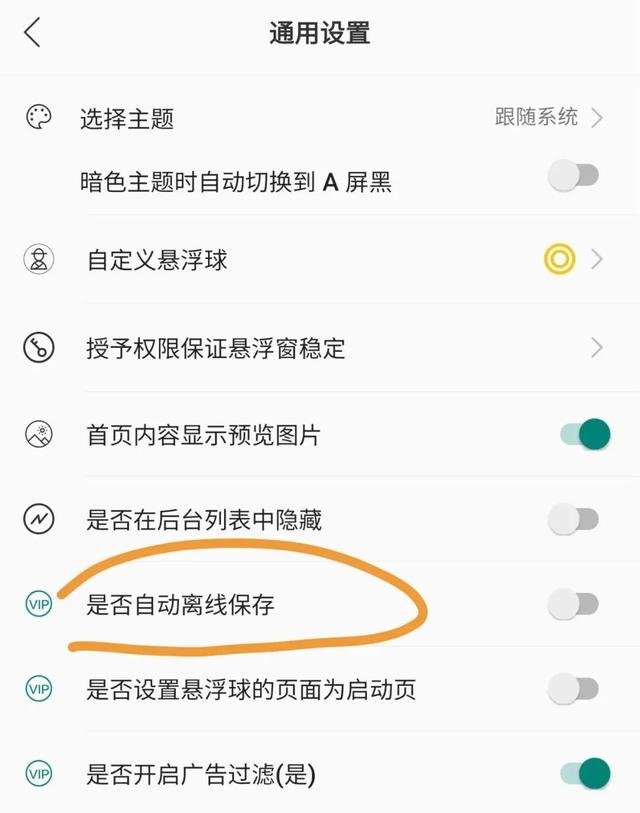Turn off 是否开启广告过滤
This screenshot has width=640, height=813.
(x=584, y=773)
